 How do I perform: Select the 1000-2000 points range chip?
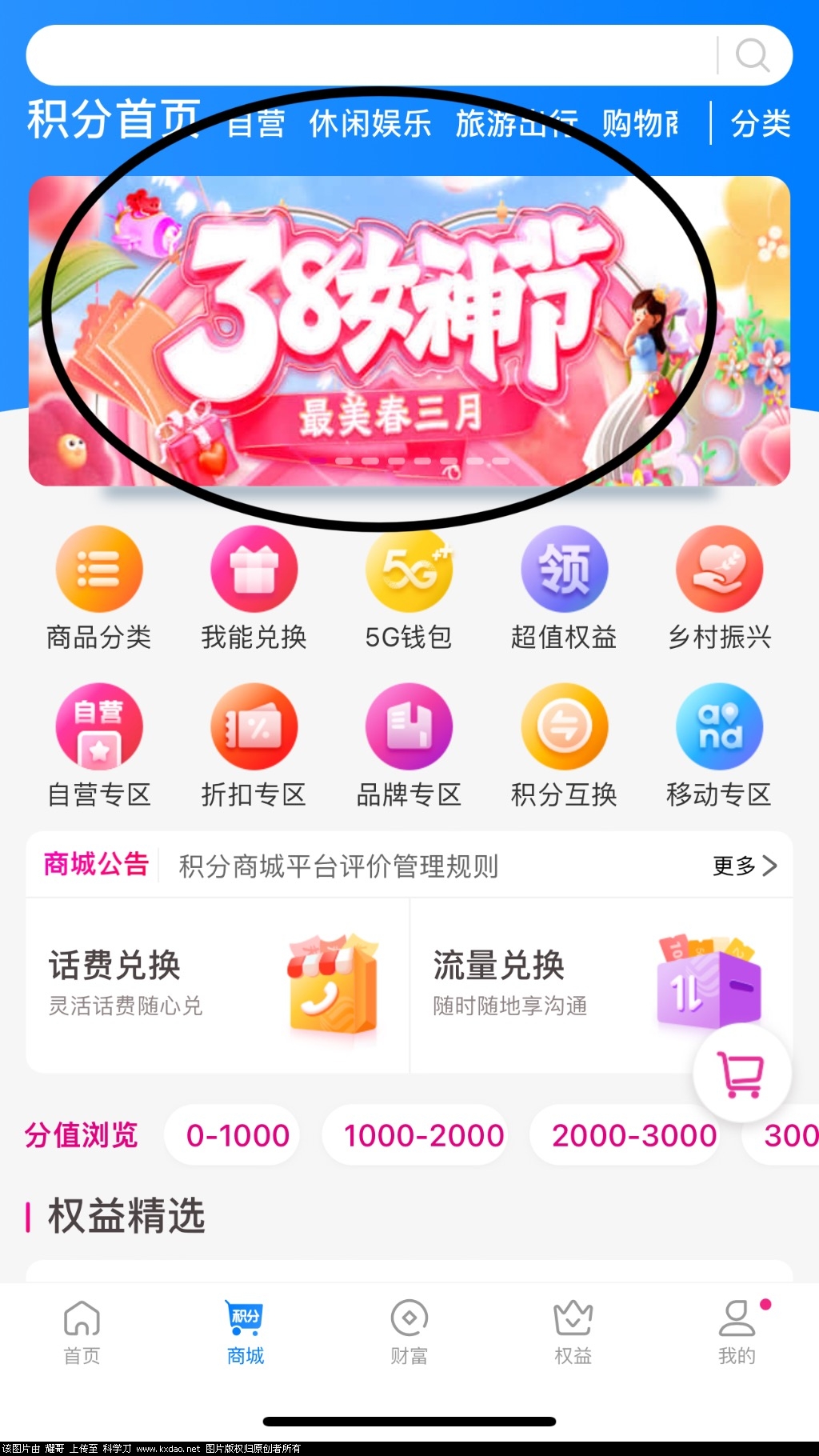(x=423, y=1135)
